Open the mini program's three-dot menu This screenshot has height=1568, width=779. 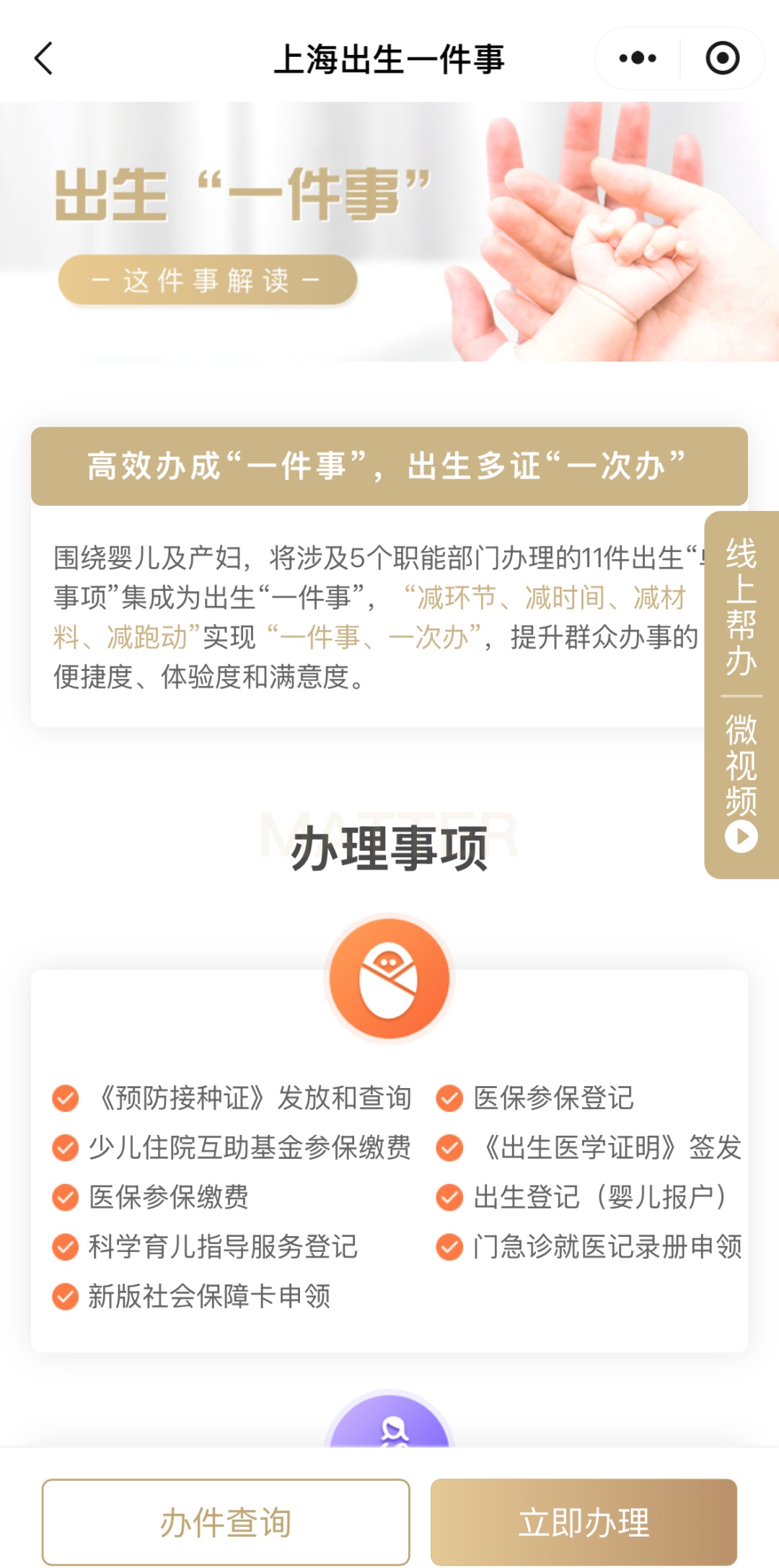point(638,58)
